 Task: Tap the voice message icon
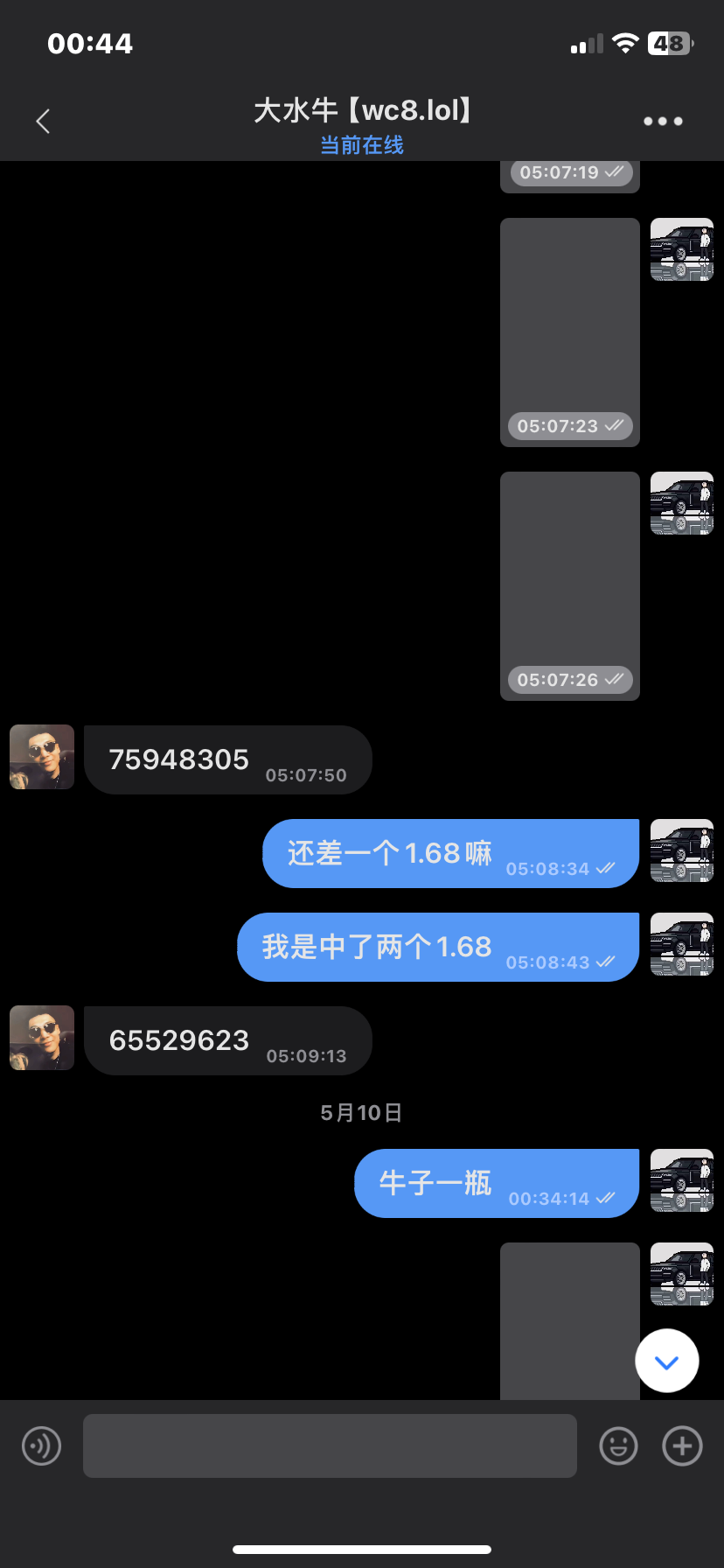tap(41, 1446)
